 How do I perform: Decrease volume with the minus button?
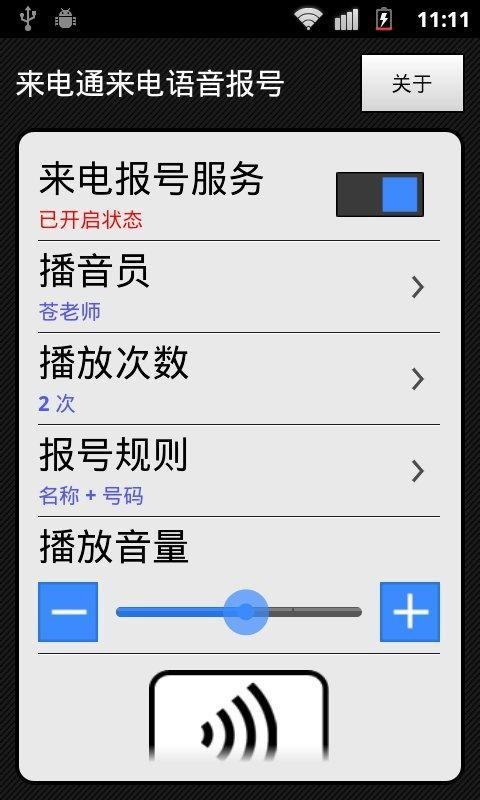(68, 612)
